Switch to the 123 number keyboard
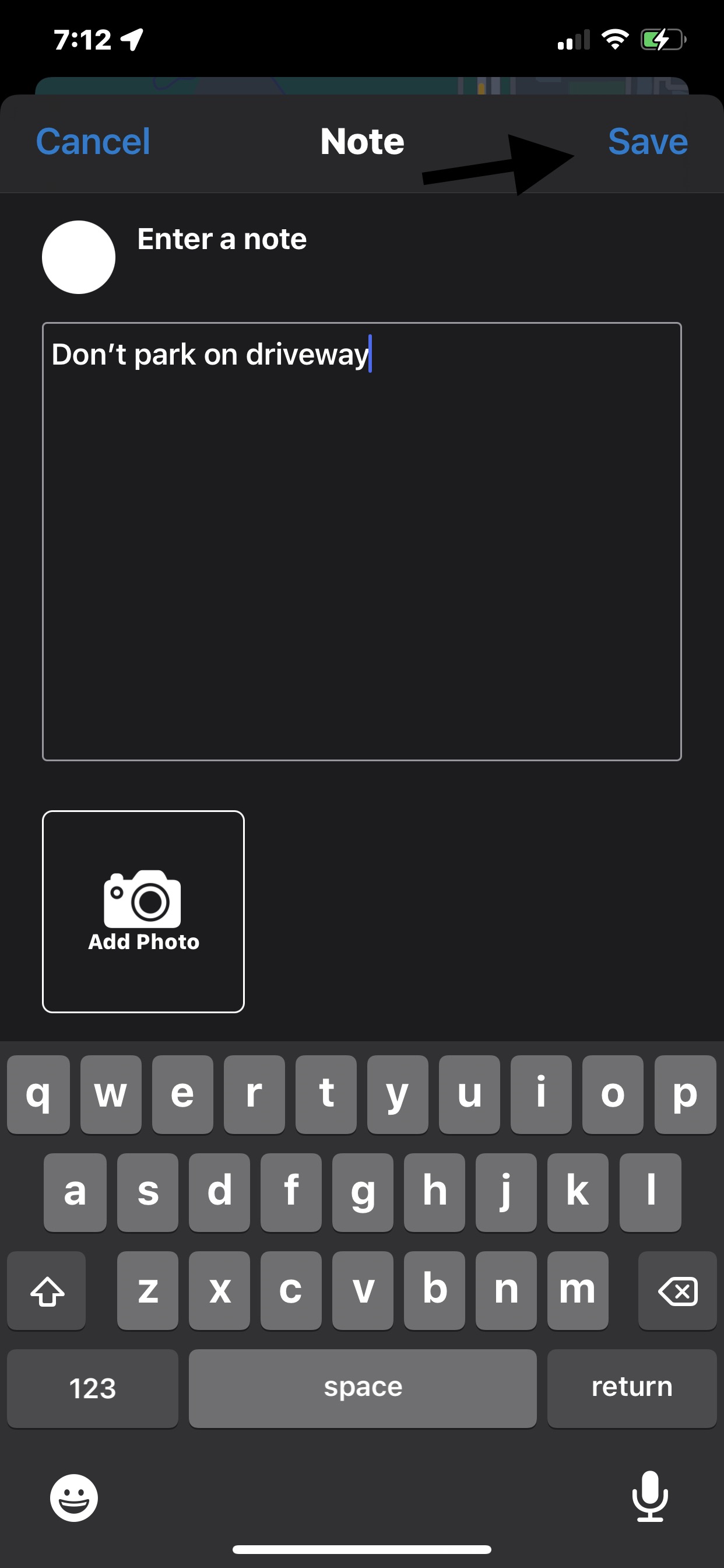This screenshot has width=724, height=1568. point(93,1387)
